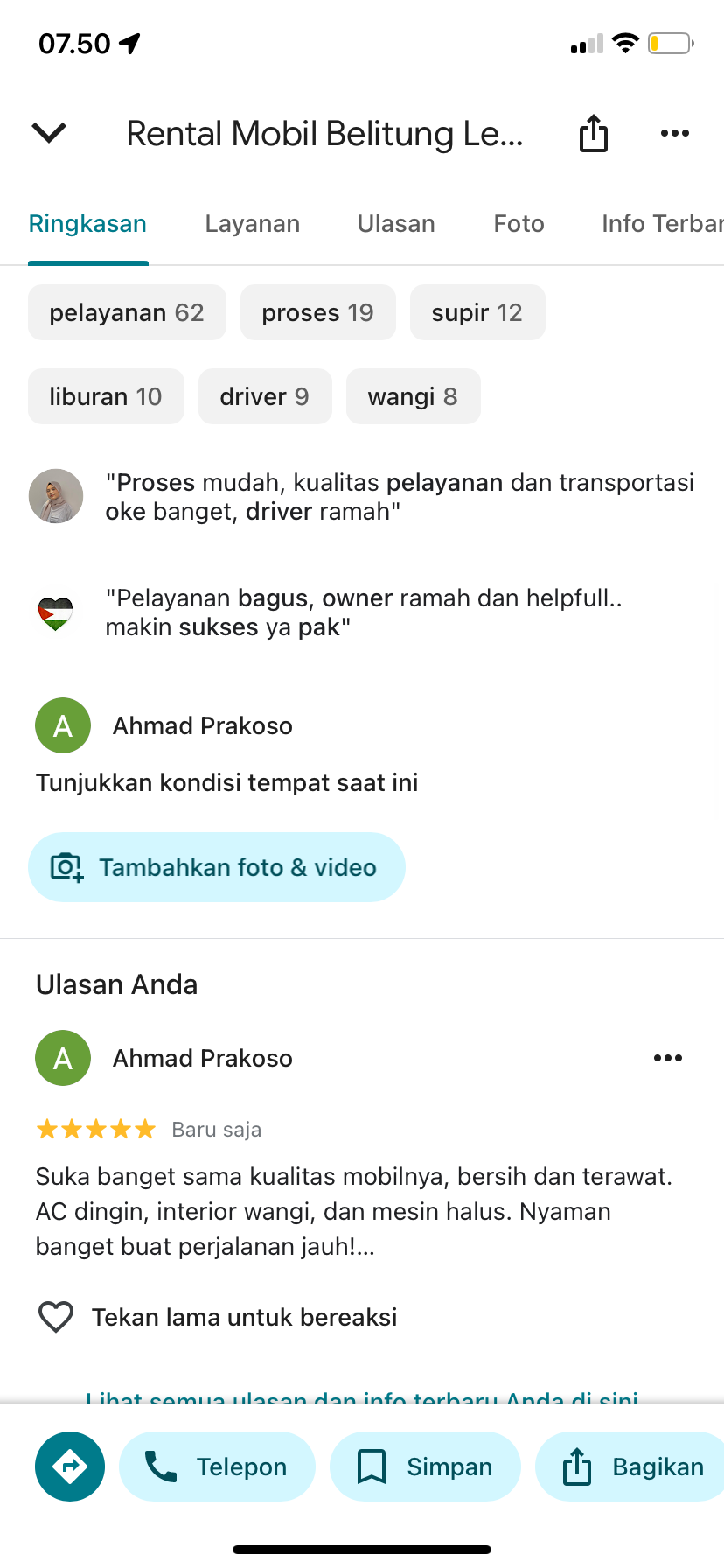Tap Tambahkan foto & video

(x=217, y=867)
